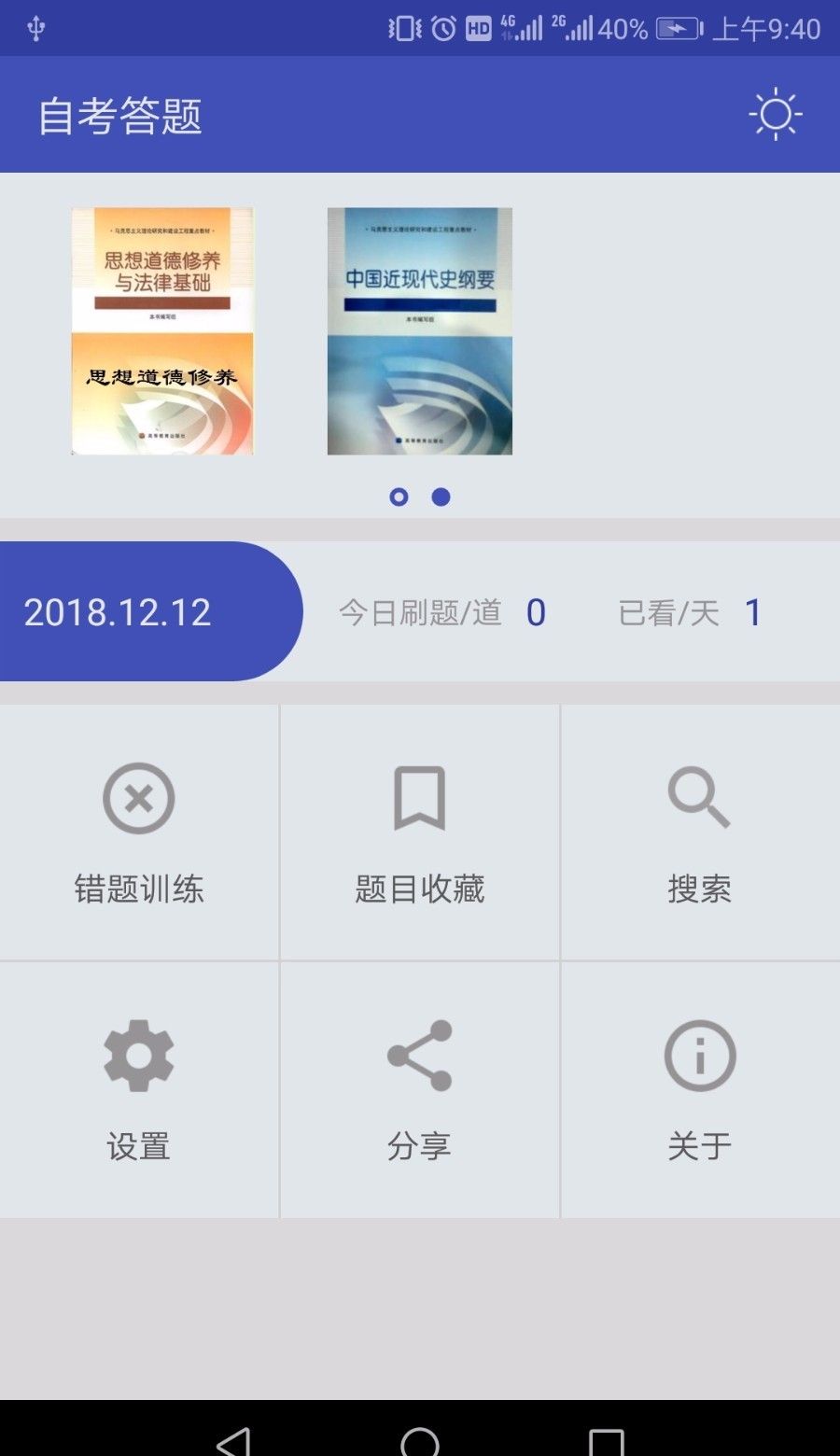
Task: Select the 中国近现代史纲要 book cover
Action: pyautogui.click(x=418, y=331)
